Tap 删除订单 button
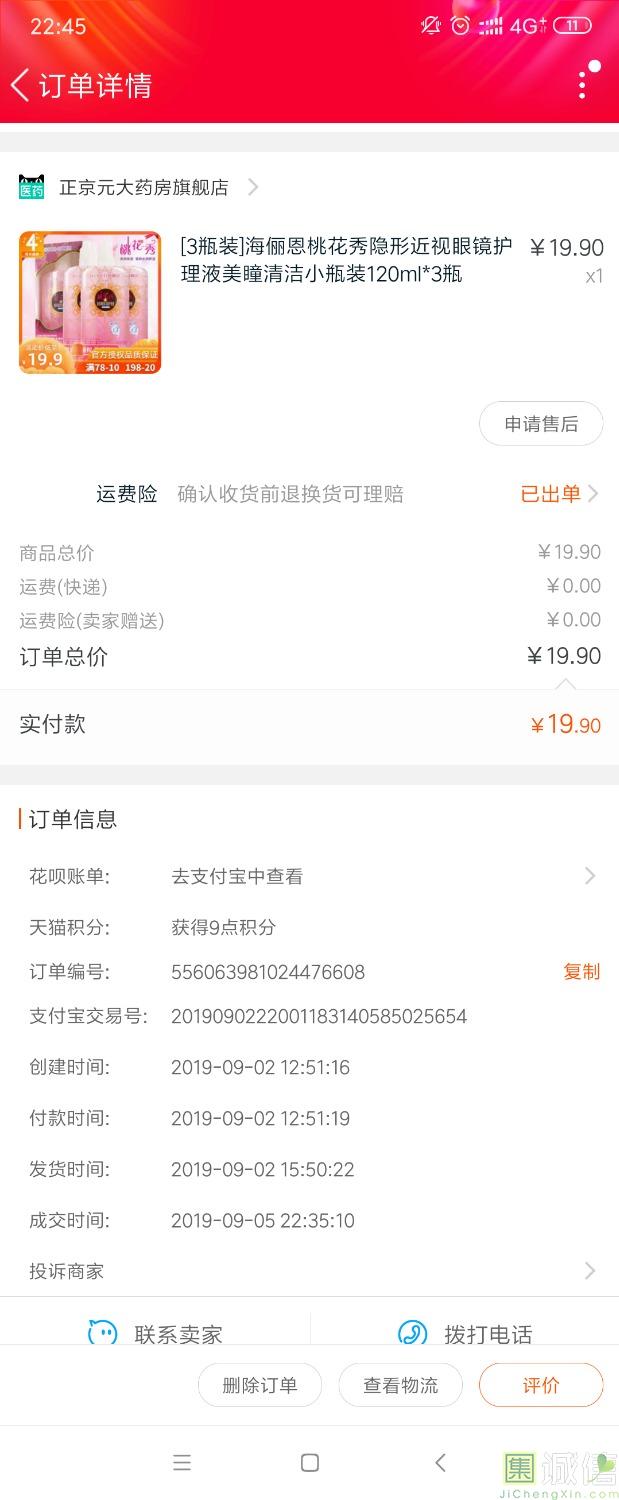This screenshot has width=619, height=1500. click(x=260, y=1386)
